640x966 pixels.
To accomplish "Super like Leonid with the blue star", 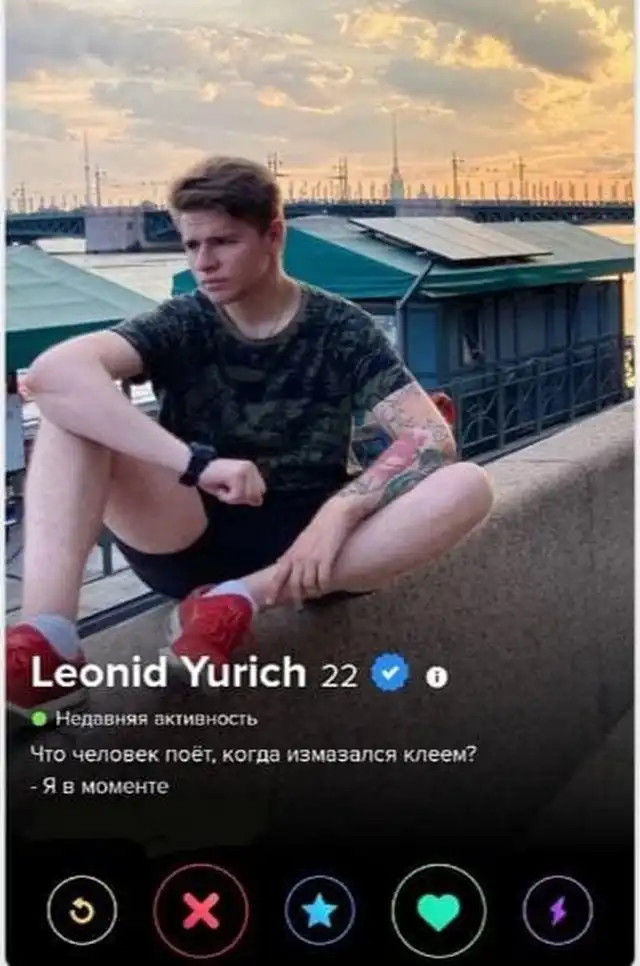I will coord(320,910).
